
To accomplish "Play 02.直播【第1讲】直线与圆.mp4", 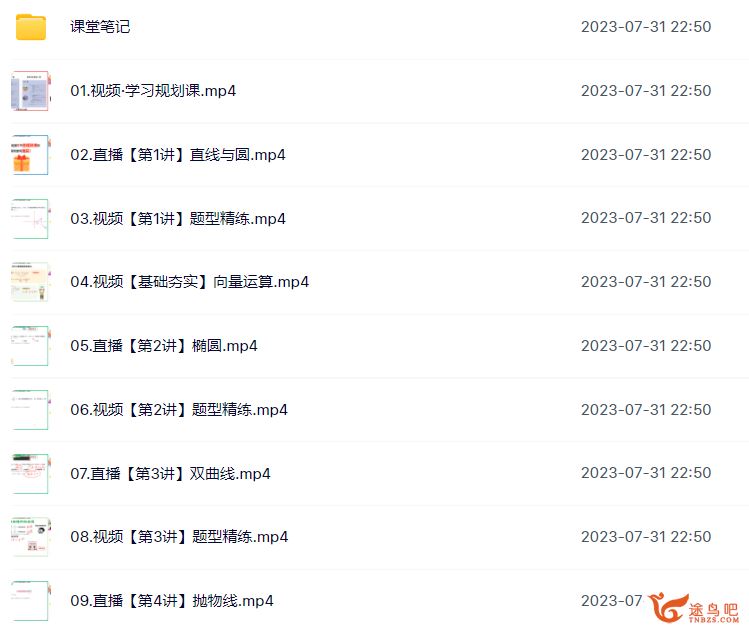I will 178,155.
